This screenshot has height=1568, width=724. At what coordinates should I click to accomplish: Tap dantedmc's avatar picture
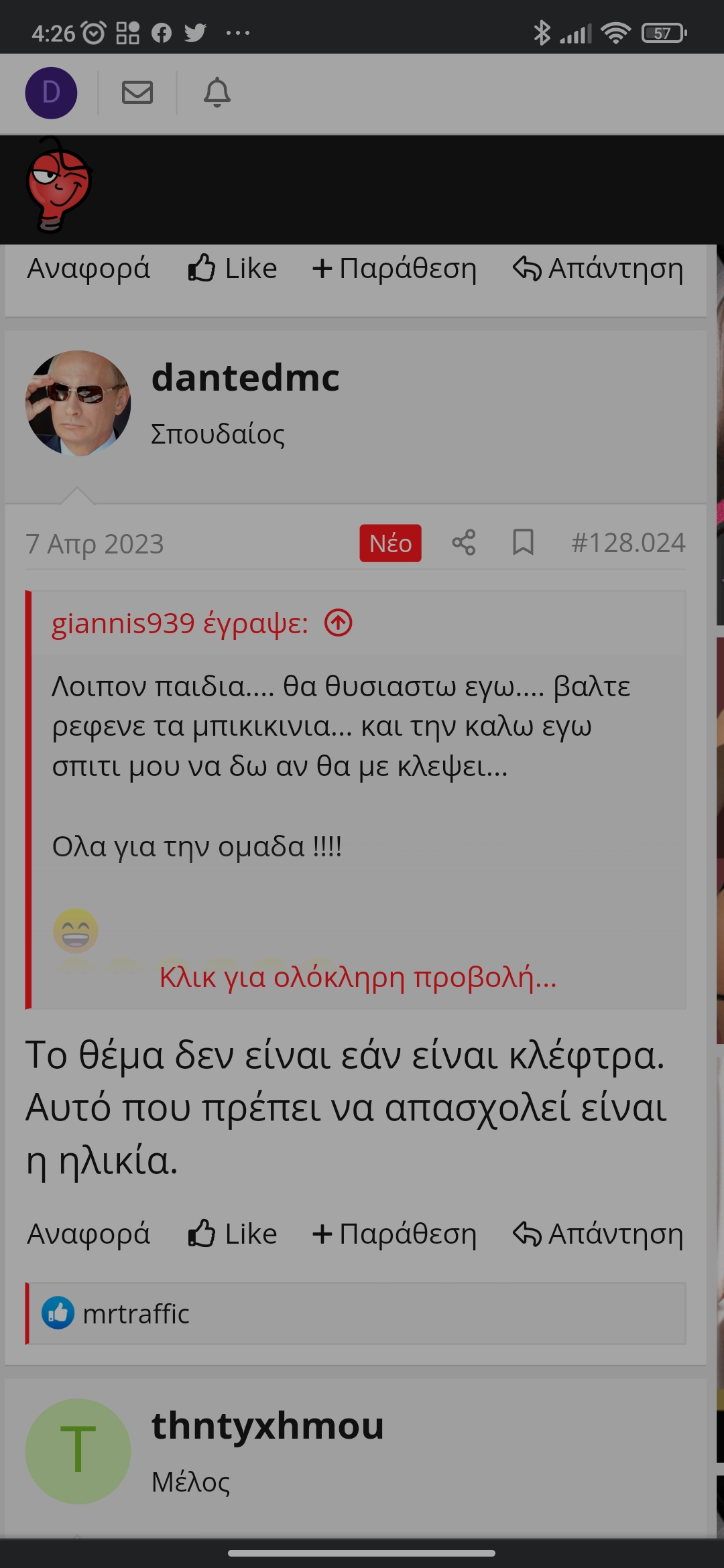(78, 403)
